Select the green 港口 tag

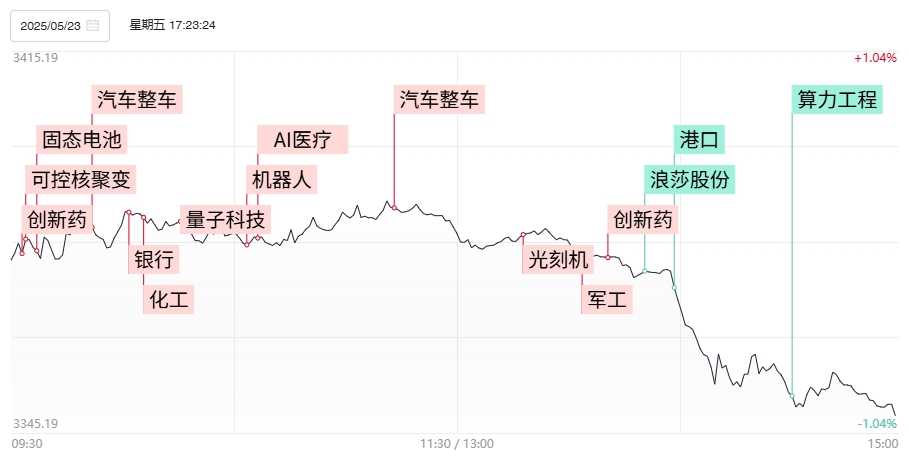tap(698, 139)
